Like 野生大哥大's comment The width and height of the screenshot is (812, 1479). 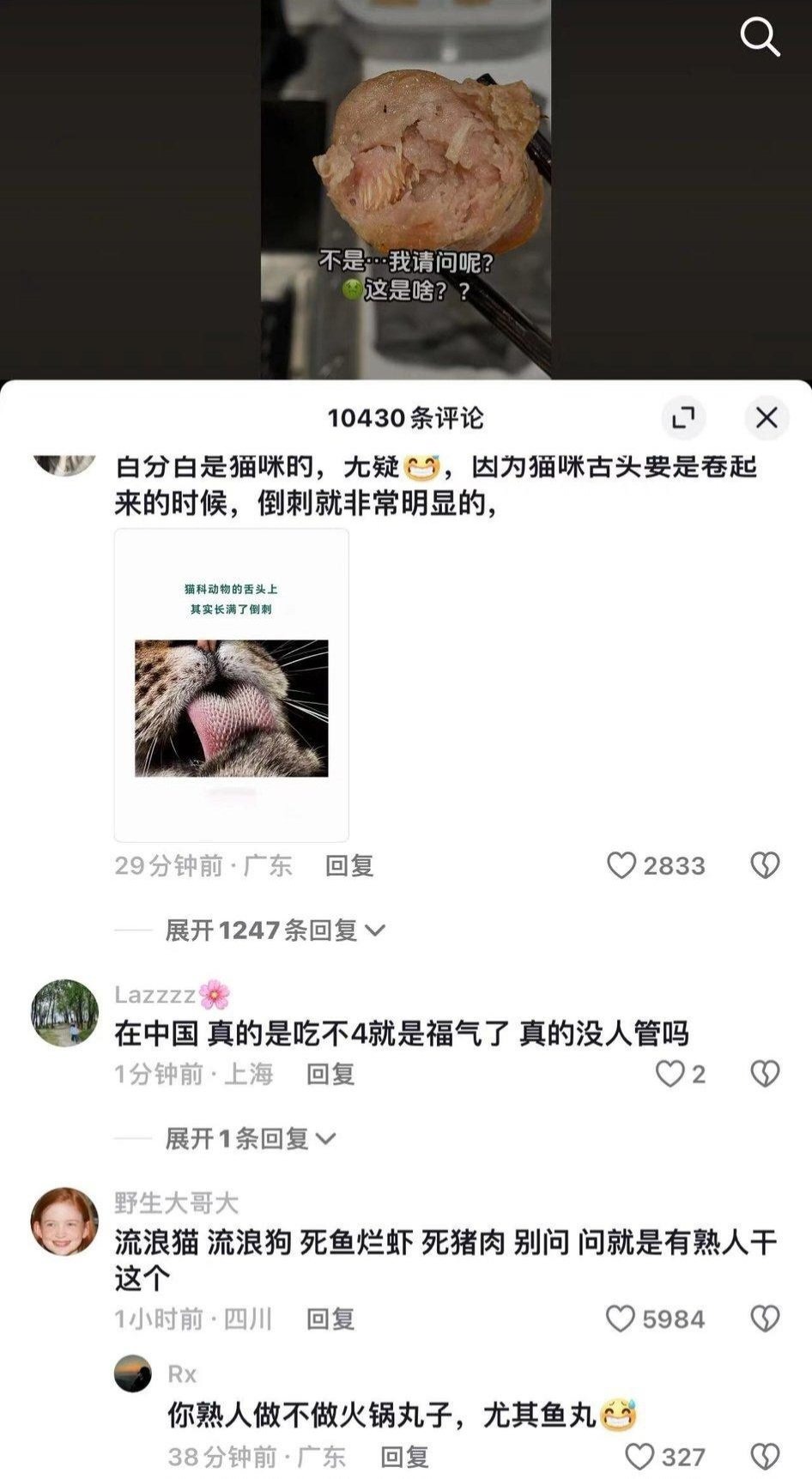tap(621, 1319)
